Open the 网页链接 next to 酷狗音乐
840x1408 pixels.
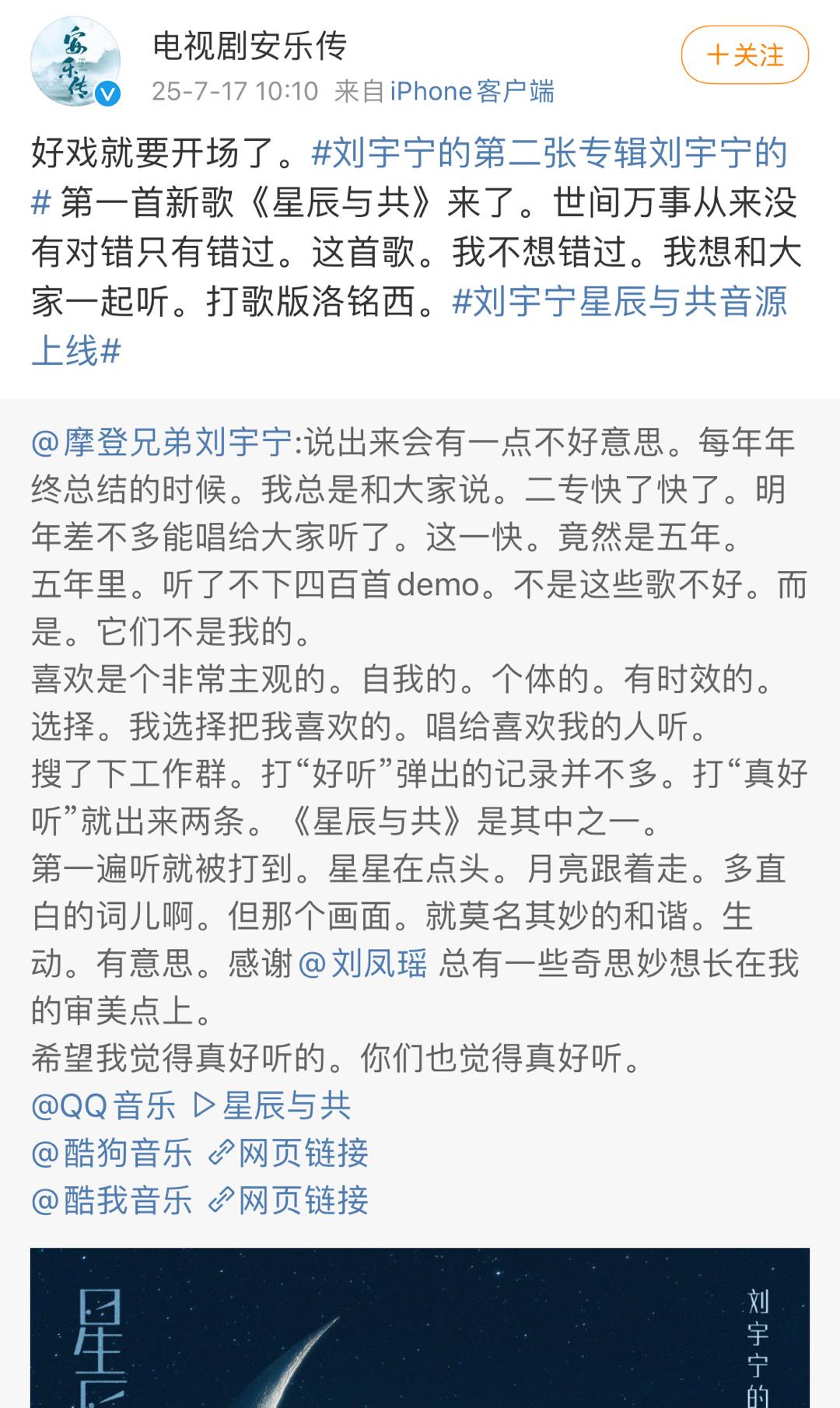[x=289, y=1153]
